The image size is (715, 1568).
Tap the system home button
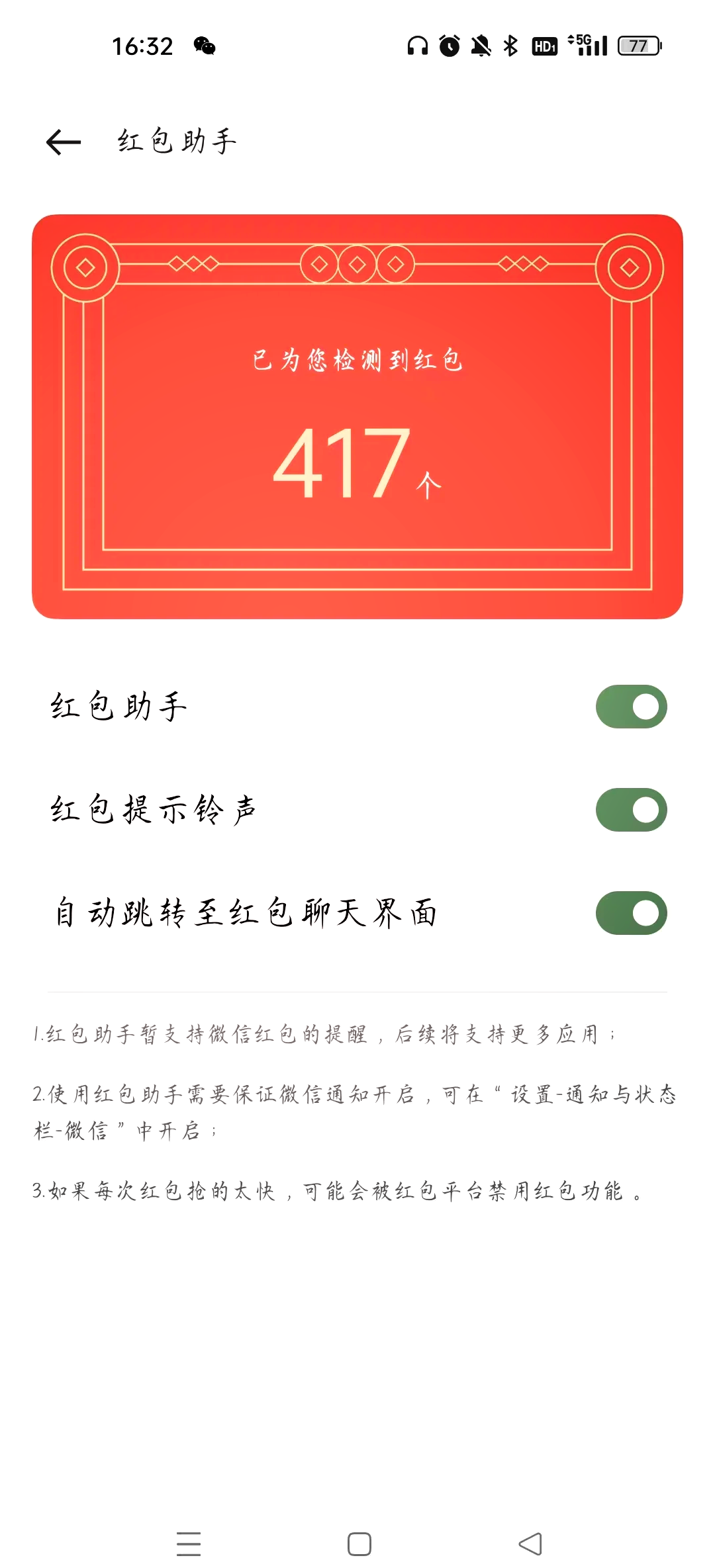pos(359,1544)
